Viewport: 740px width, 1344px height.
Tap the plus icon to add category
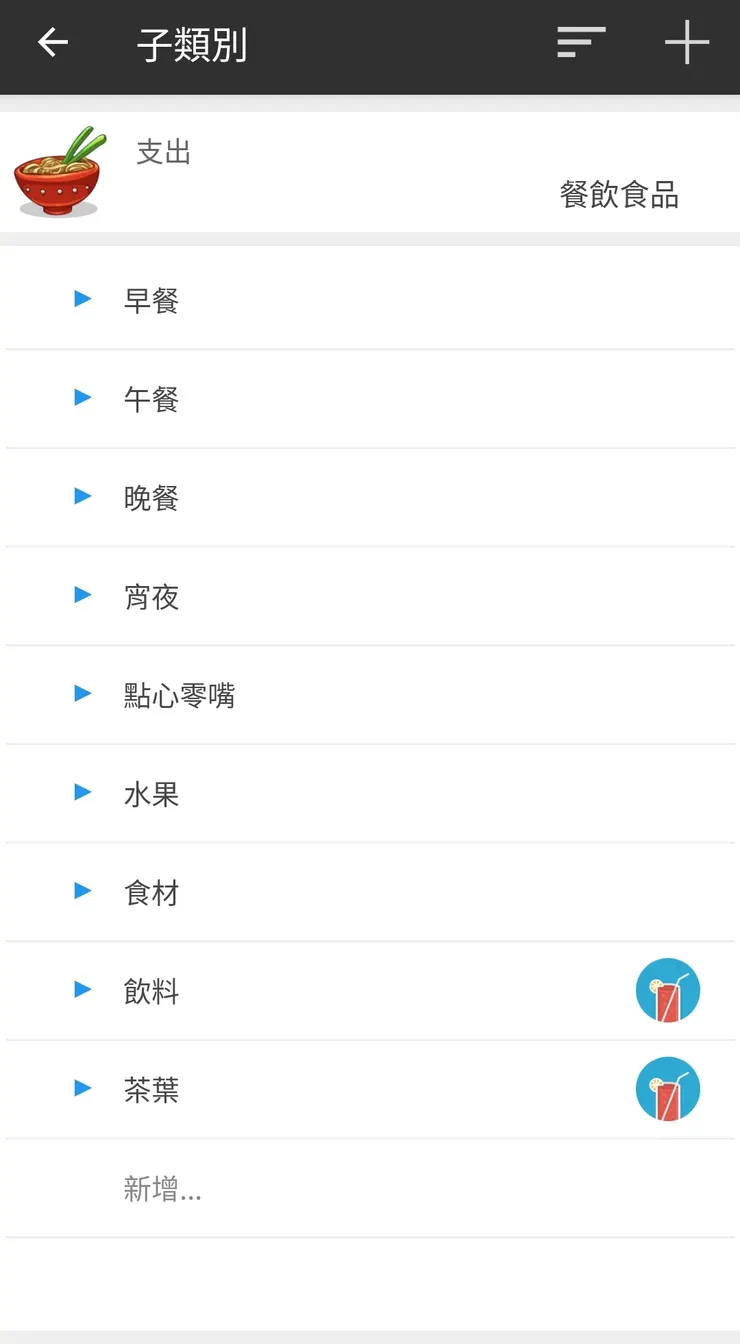click(x=687, y=44)
